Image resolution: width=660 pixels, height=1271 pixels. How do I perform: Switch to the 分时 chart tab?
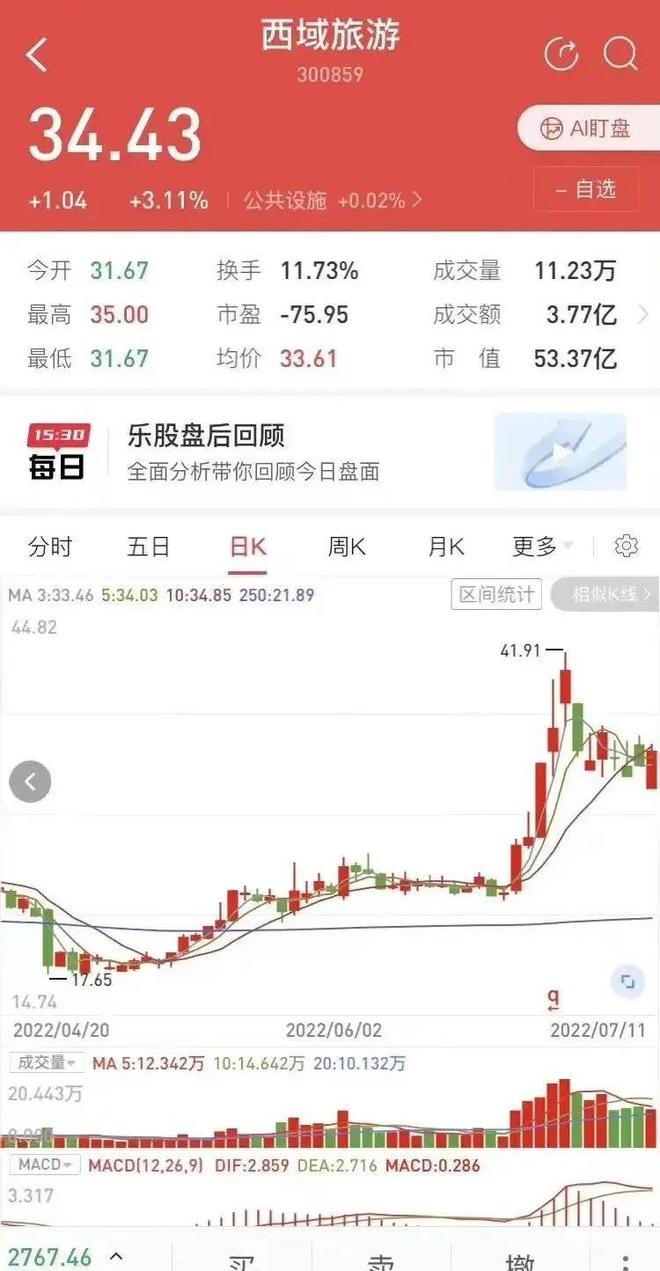50,547
